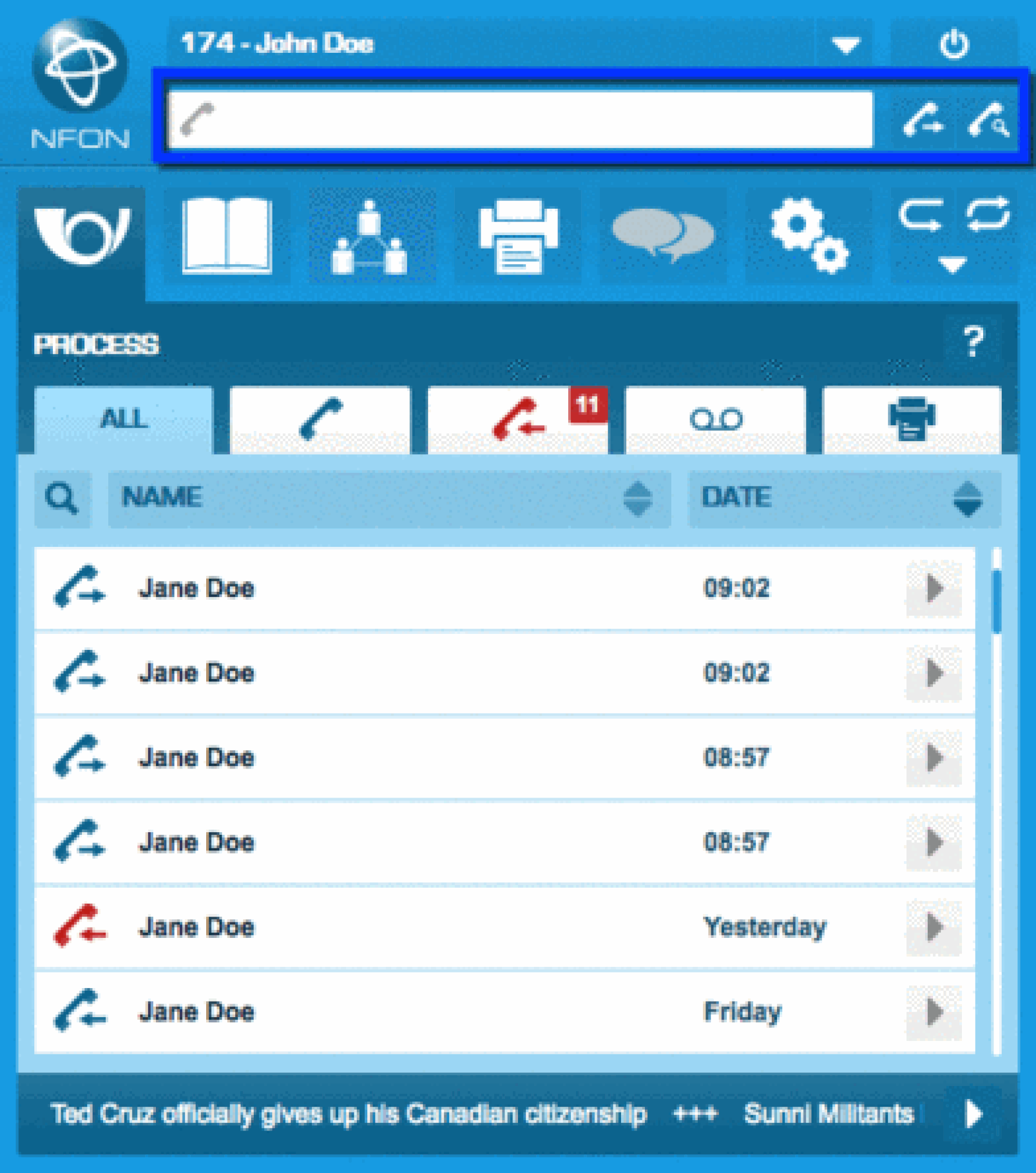
Task: Open the phonebook (book icon) section
Action: (x=227, y=235)
